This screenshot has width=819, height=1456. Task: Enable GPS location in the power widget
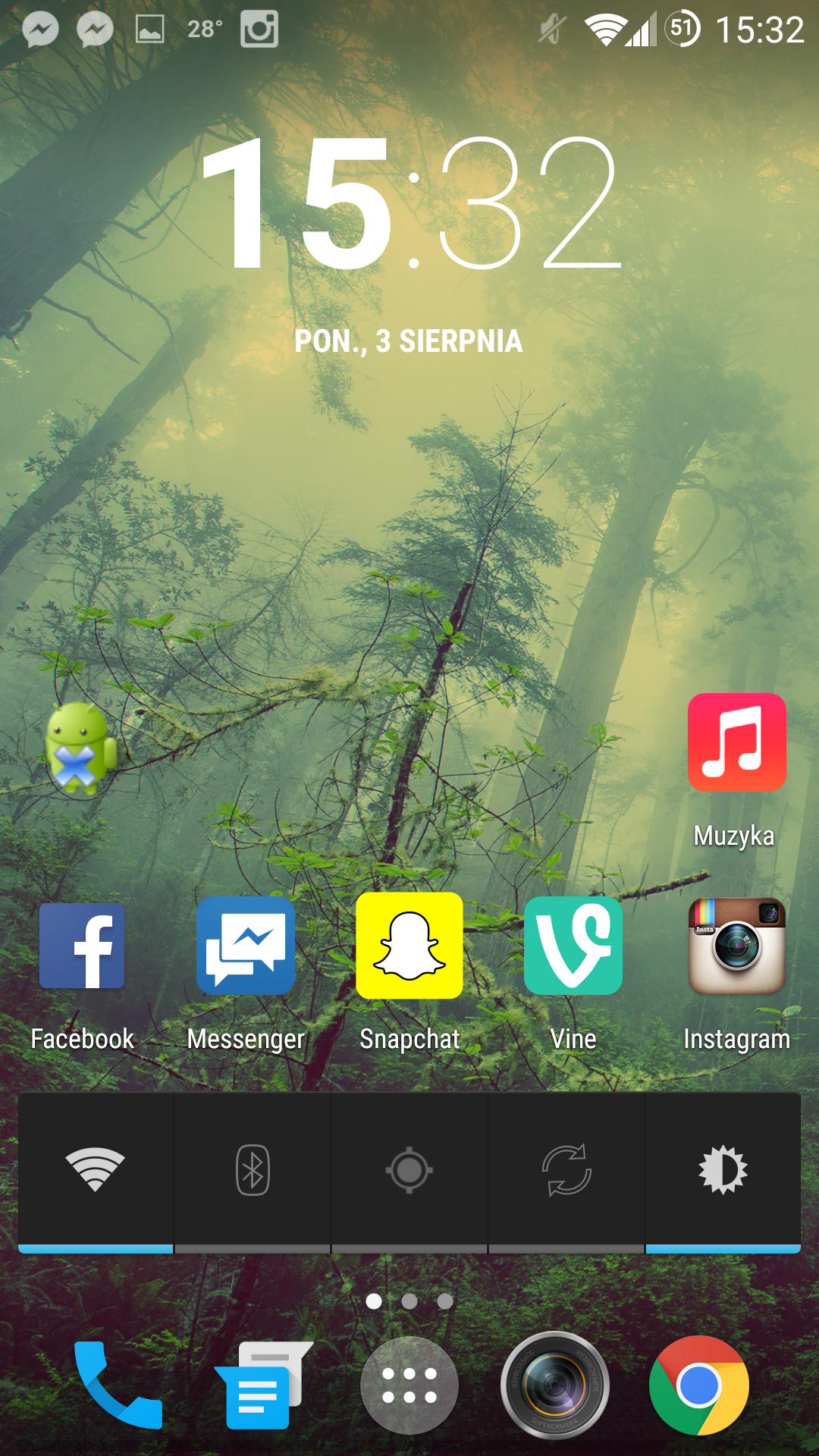pos(409,1170)
